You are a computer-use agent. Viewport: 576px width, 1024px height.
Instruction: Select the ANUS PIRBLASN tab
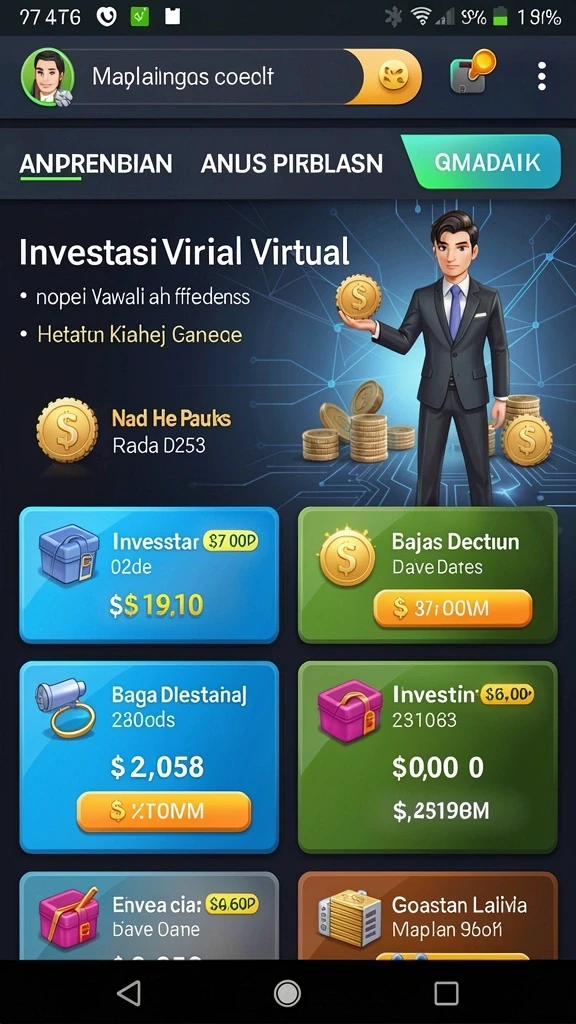[x=292, y=163]
